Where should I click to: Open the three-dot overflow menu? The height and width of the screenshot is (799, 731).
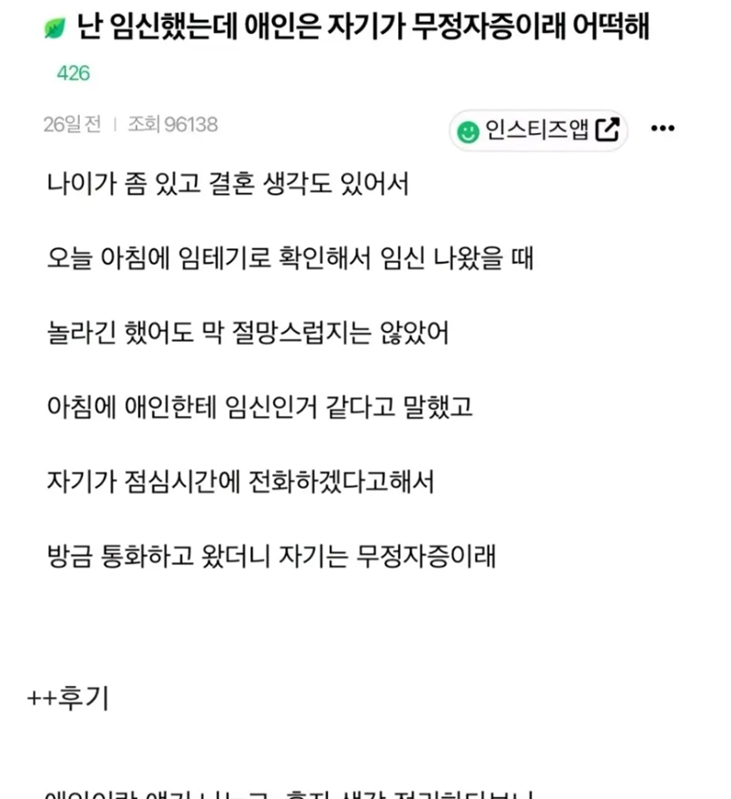pyautogui.click(x=663, y=129)
